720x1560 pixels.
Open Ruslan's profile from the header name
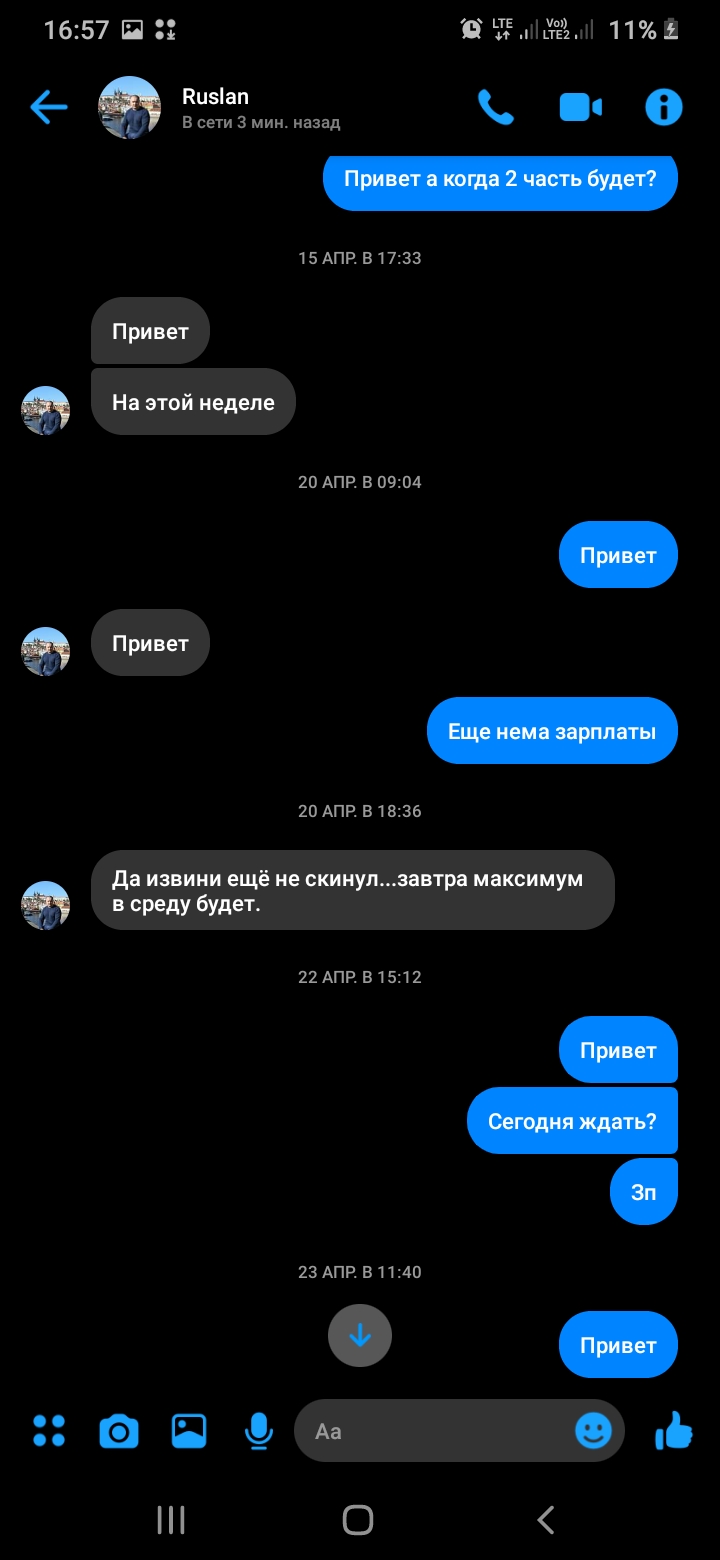point(215,97)
